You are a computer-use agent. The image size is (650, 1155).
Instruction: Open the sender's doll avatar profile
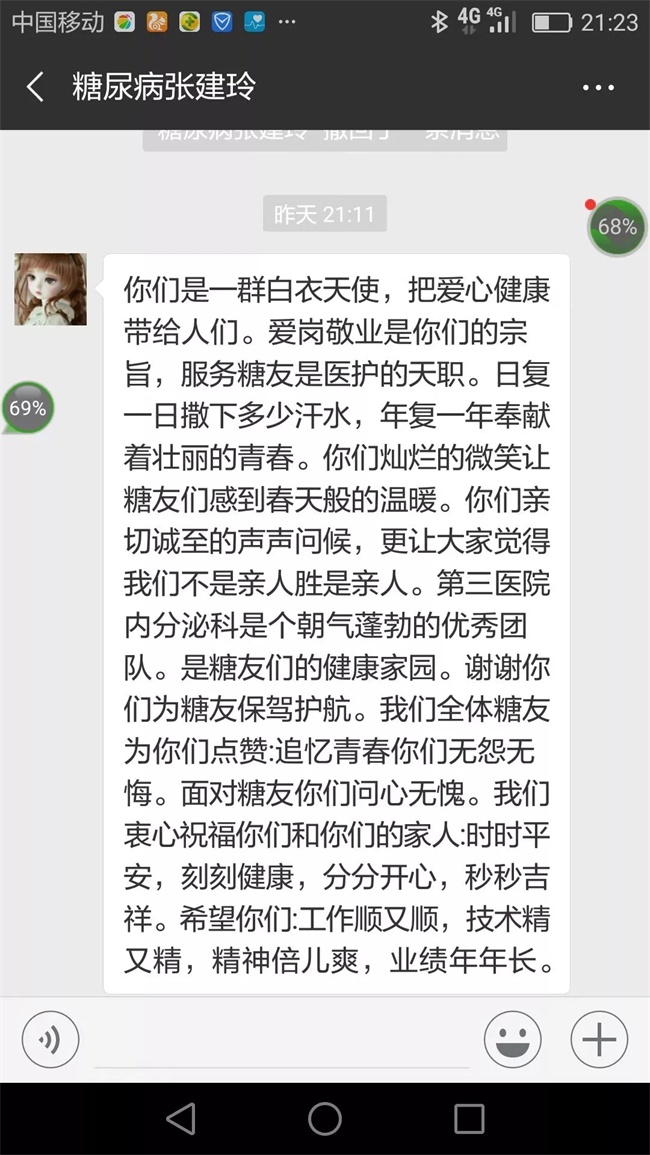(x=50, y=289)
